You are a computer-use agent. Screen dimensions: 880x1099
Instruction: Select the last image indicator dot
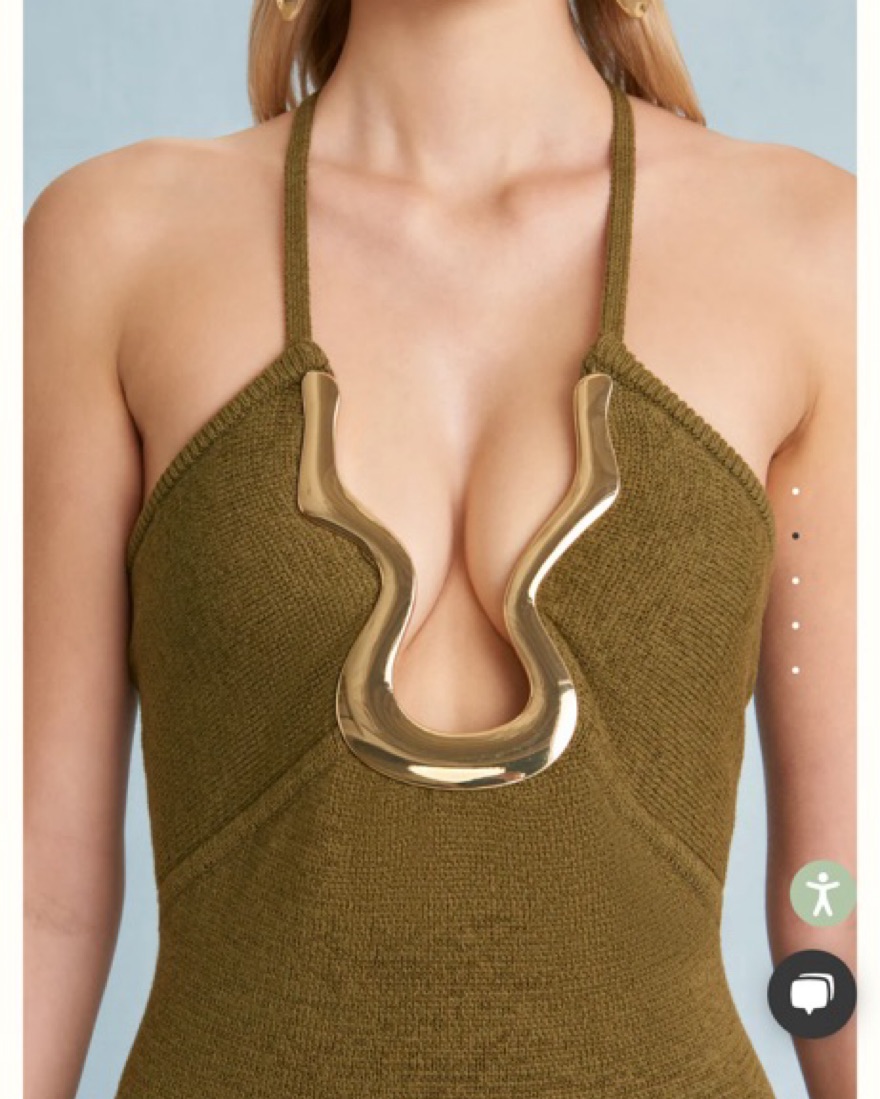click(x=796, y=670)
